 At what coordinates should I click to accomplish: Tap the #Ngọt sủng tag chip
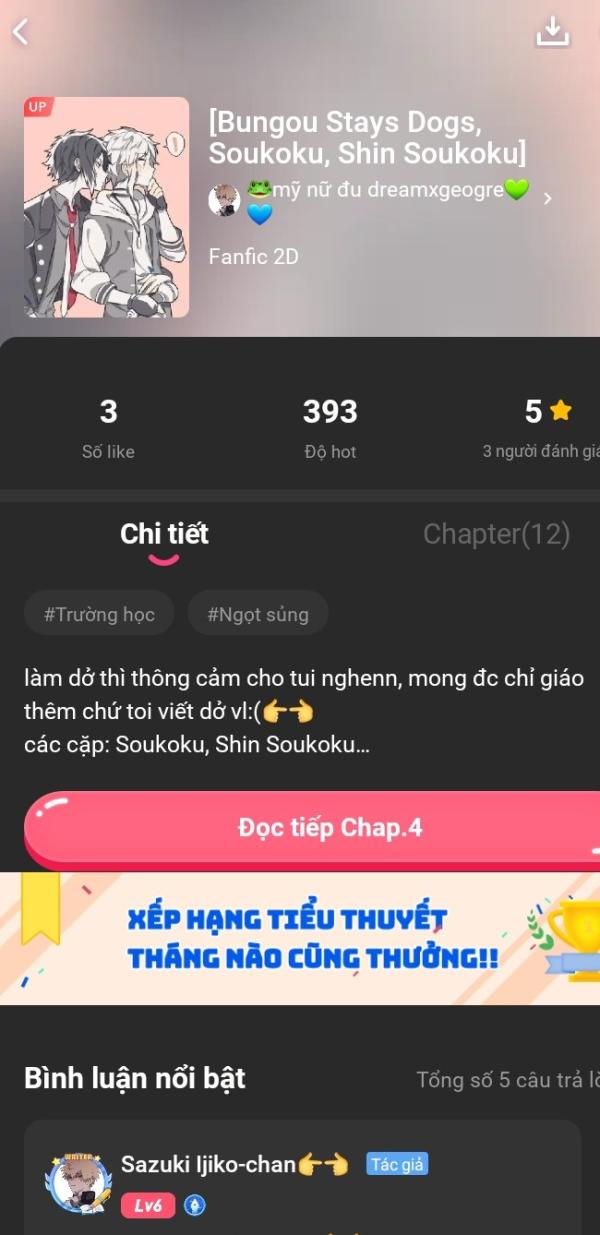[258, 614]
